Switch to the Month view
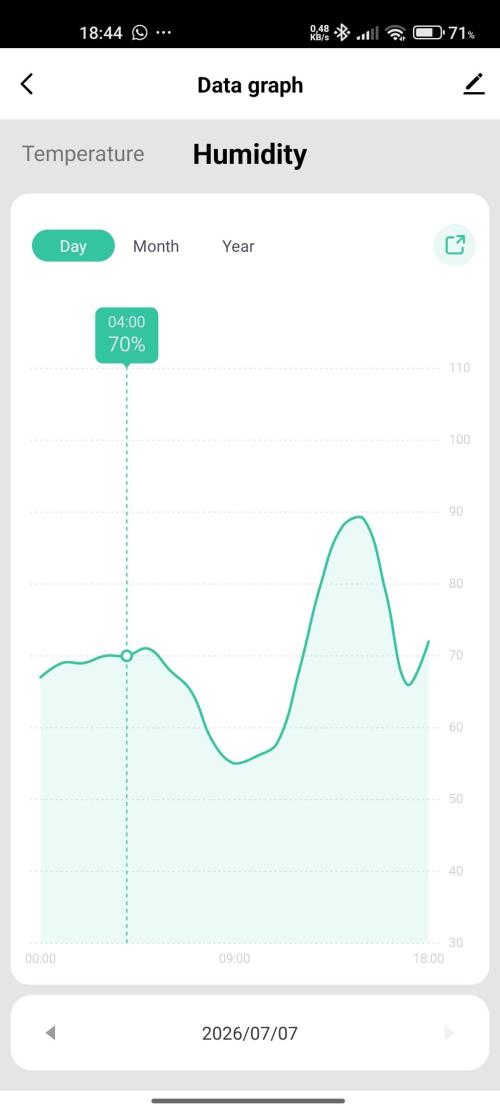Screen dimensions: 500x1111 pos(156,246)
